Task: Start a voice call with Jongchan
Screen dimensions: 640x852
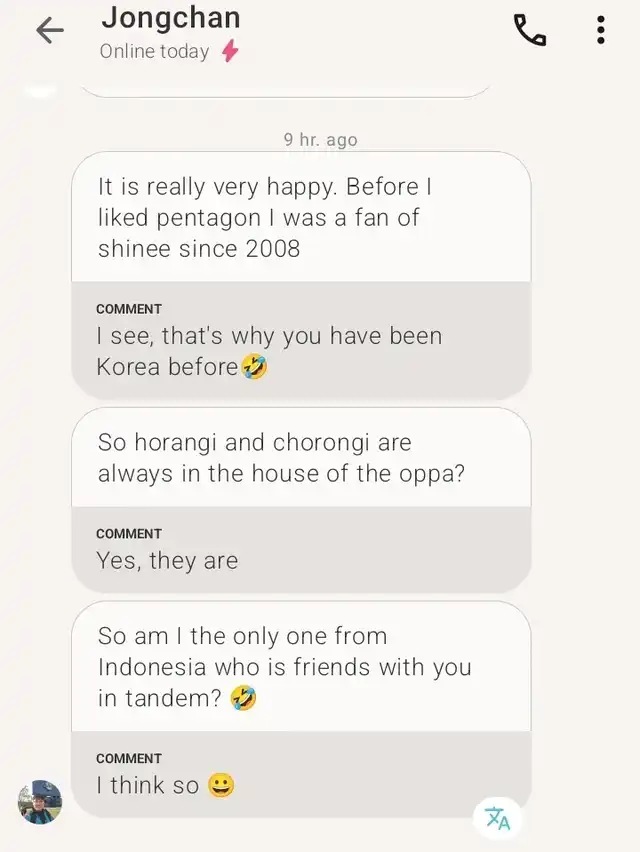Action: (x=530, y=30)
